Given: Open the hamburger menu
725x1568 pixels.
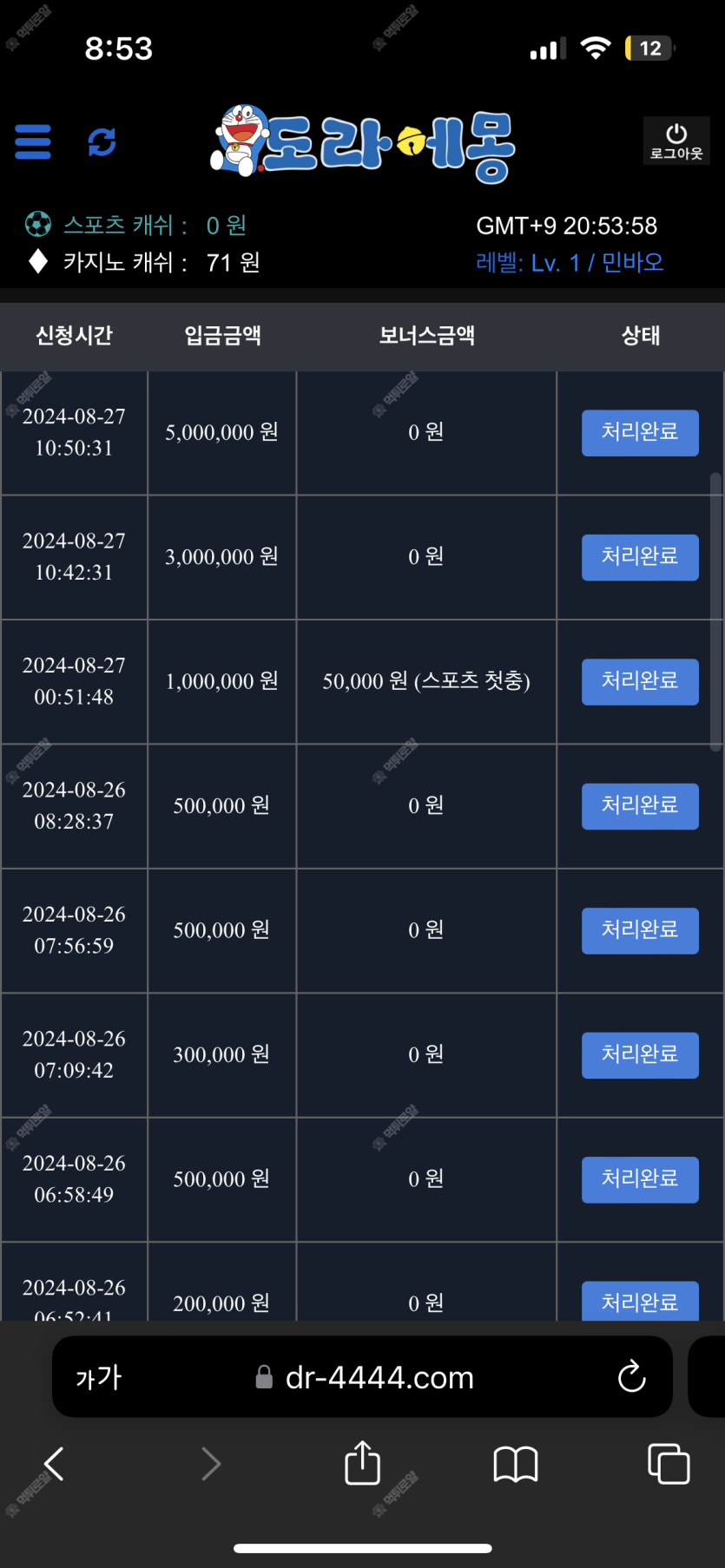Looking at the screenshot, I should pyautogui.click(x=33, y=141).
